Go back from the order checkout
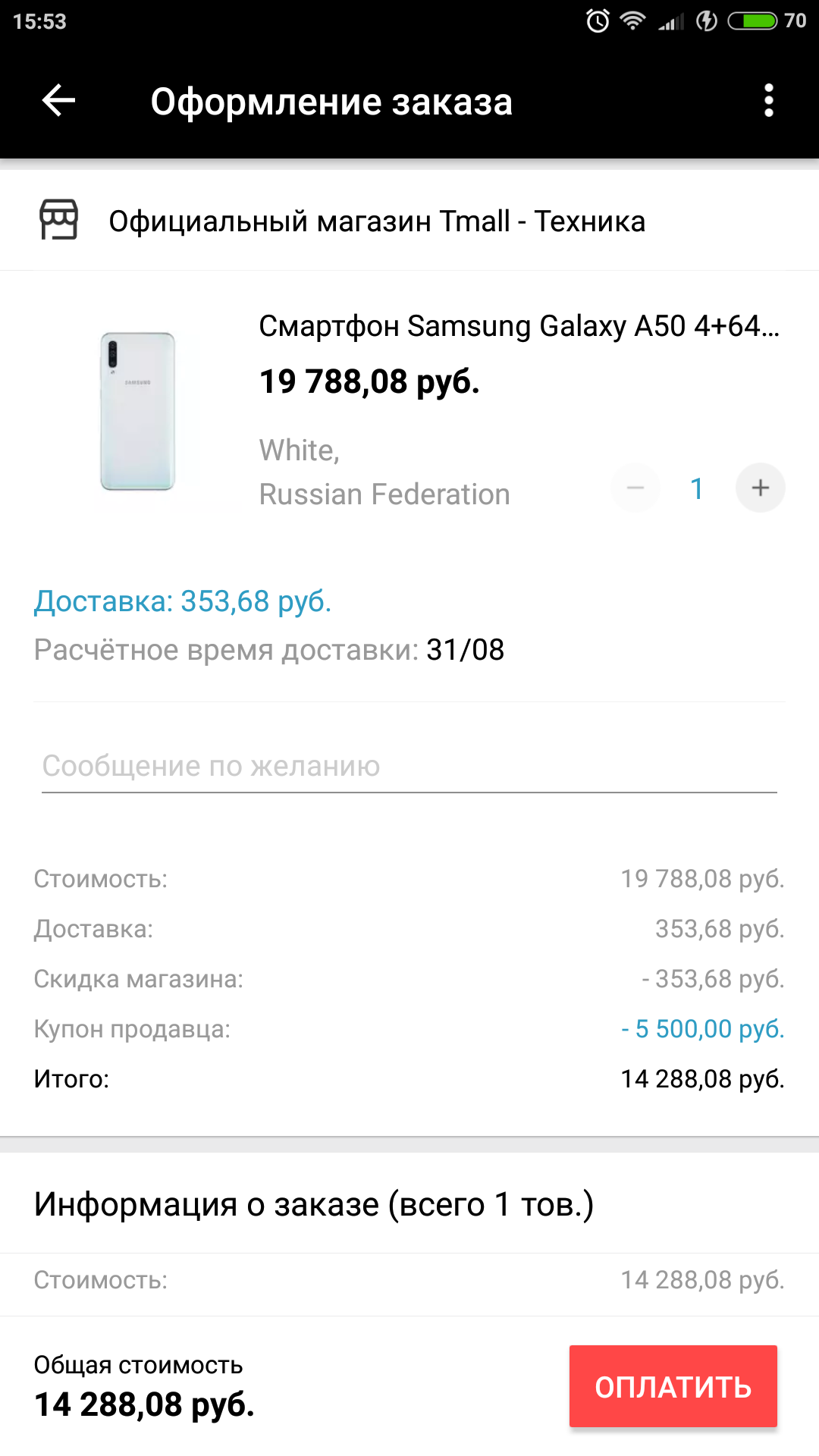Image resolution: width=819 pixels, height=1456 pixels. [x=58, y=101]
